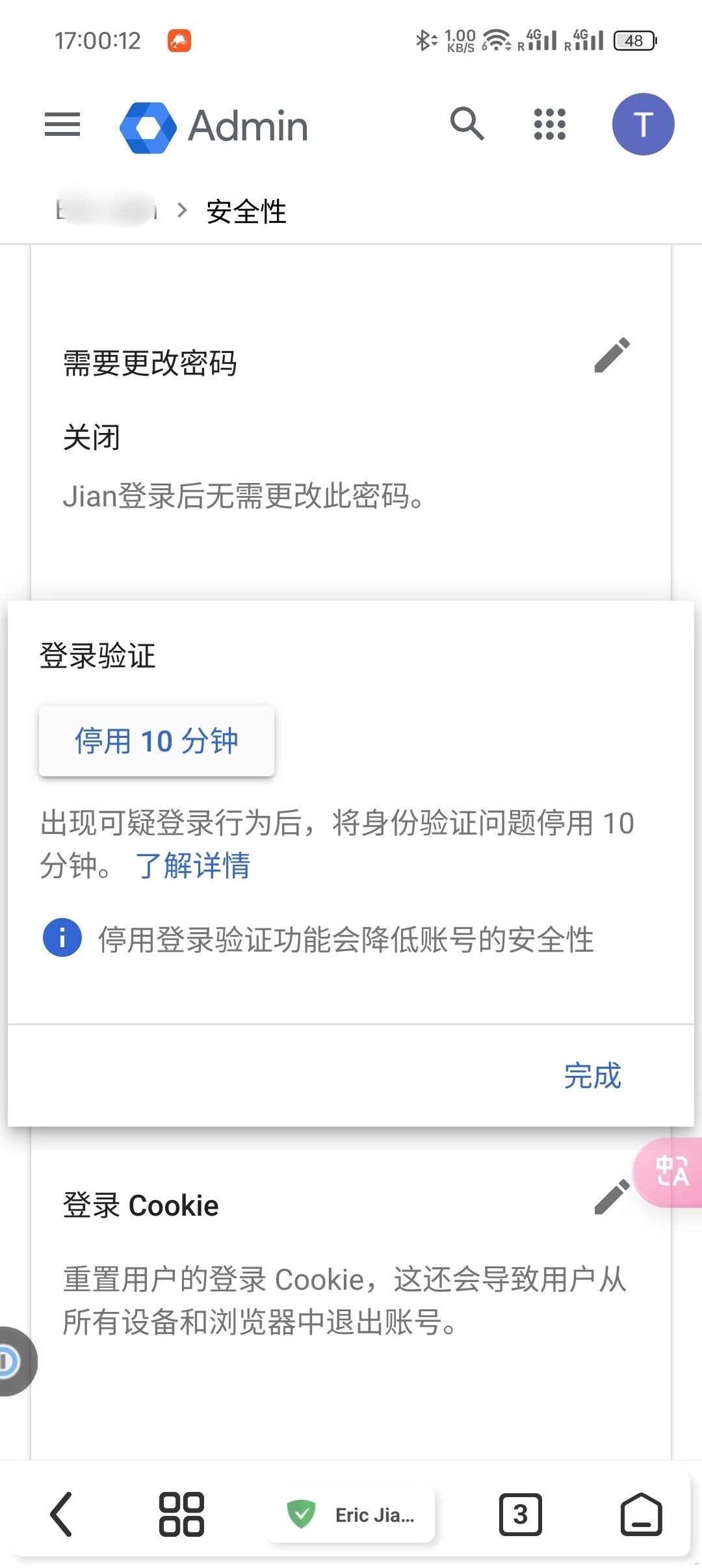Open the main menu drawer

click(62, 124)
